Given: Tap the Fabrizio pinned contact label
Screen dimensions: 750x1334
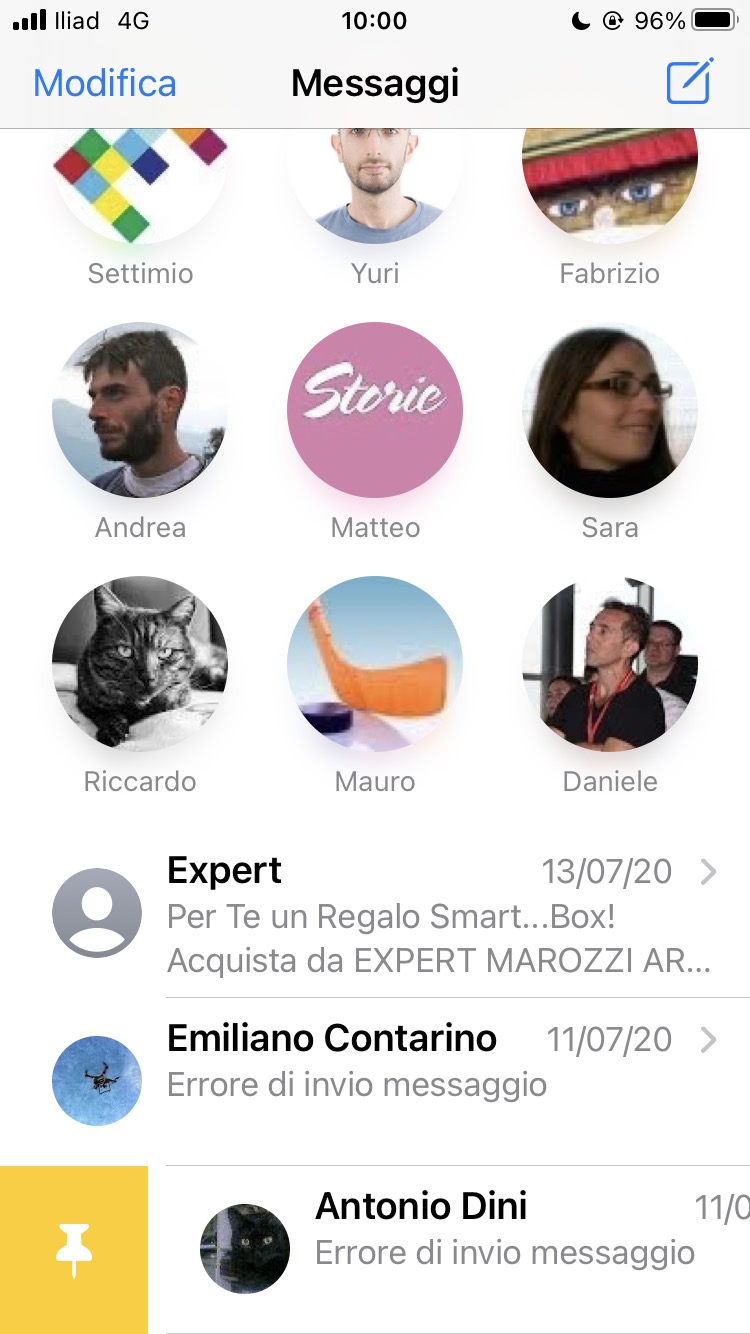Looking at the screenshot, I should (609, 273).
